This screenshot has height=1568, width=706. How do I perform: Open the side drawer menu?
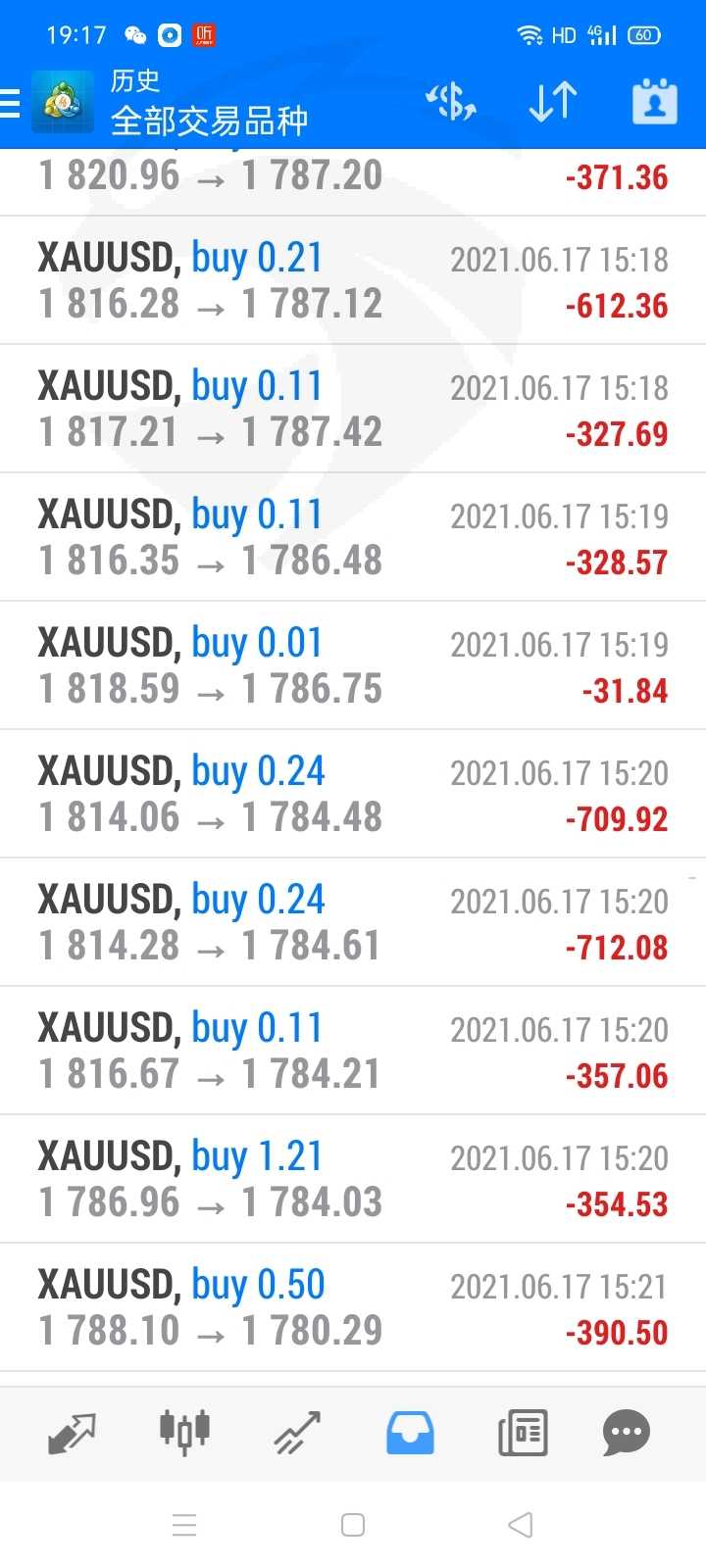click(12, 103)
